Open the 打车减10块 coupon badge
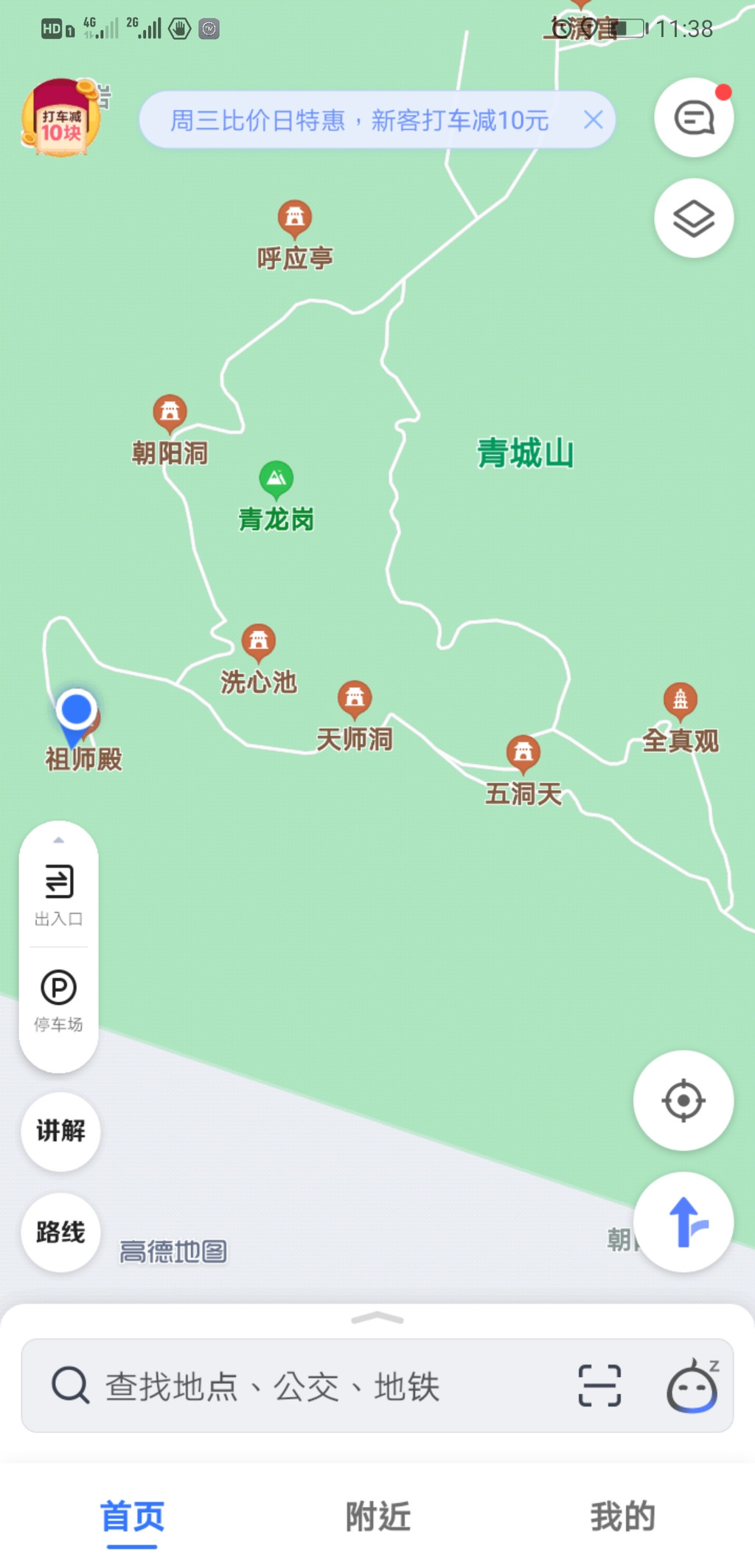 [x=60, y=119]
